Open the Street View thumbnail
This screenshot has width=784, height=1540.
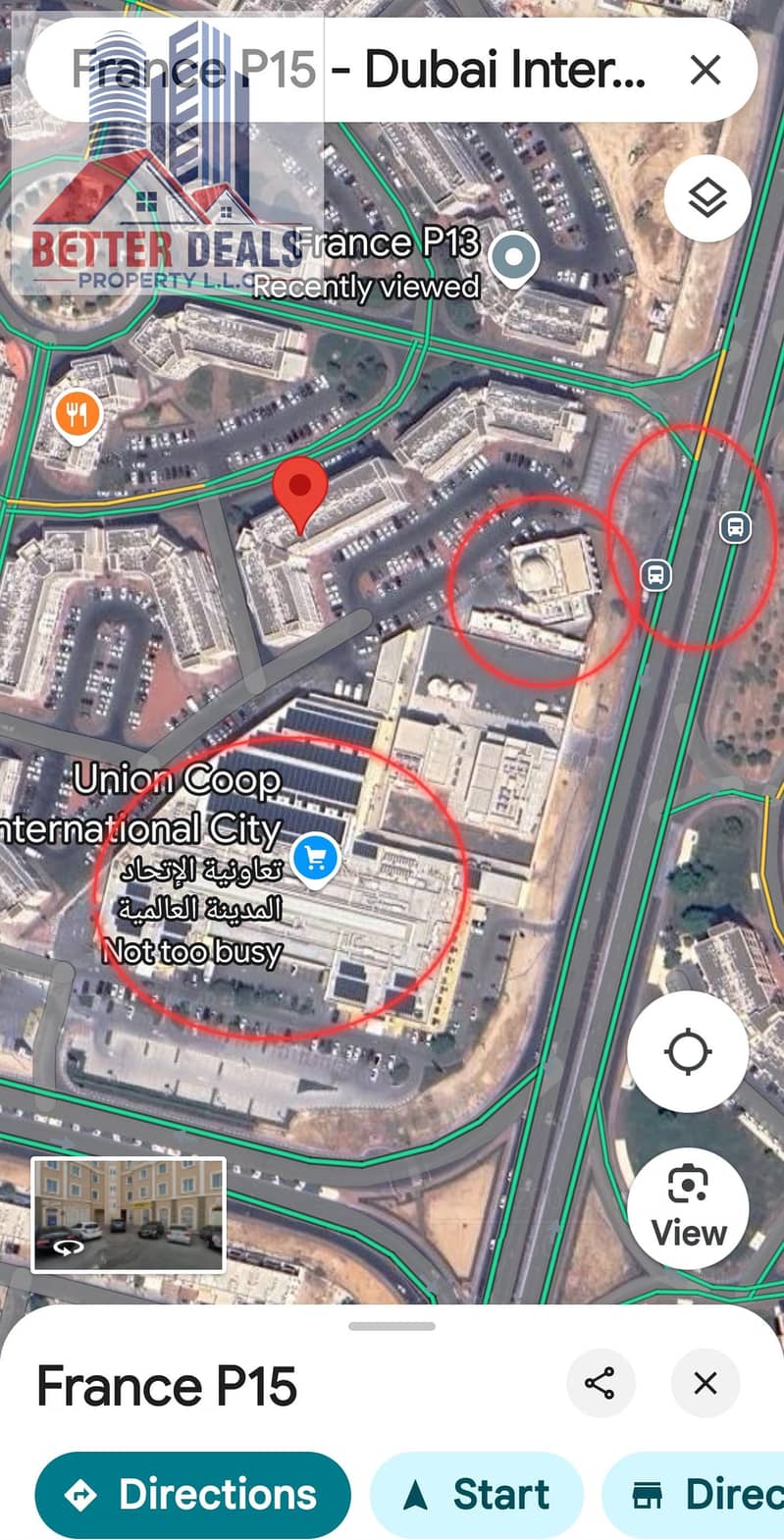coord(129,1214)
